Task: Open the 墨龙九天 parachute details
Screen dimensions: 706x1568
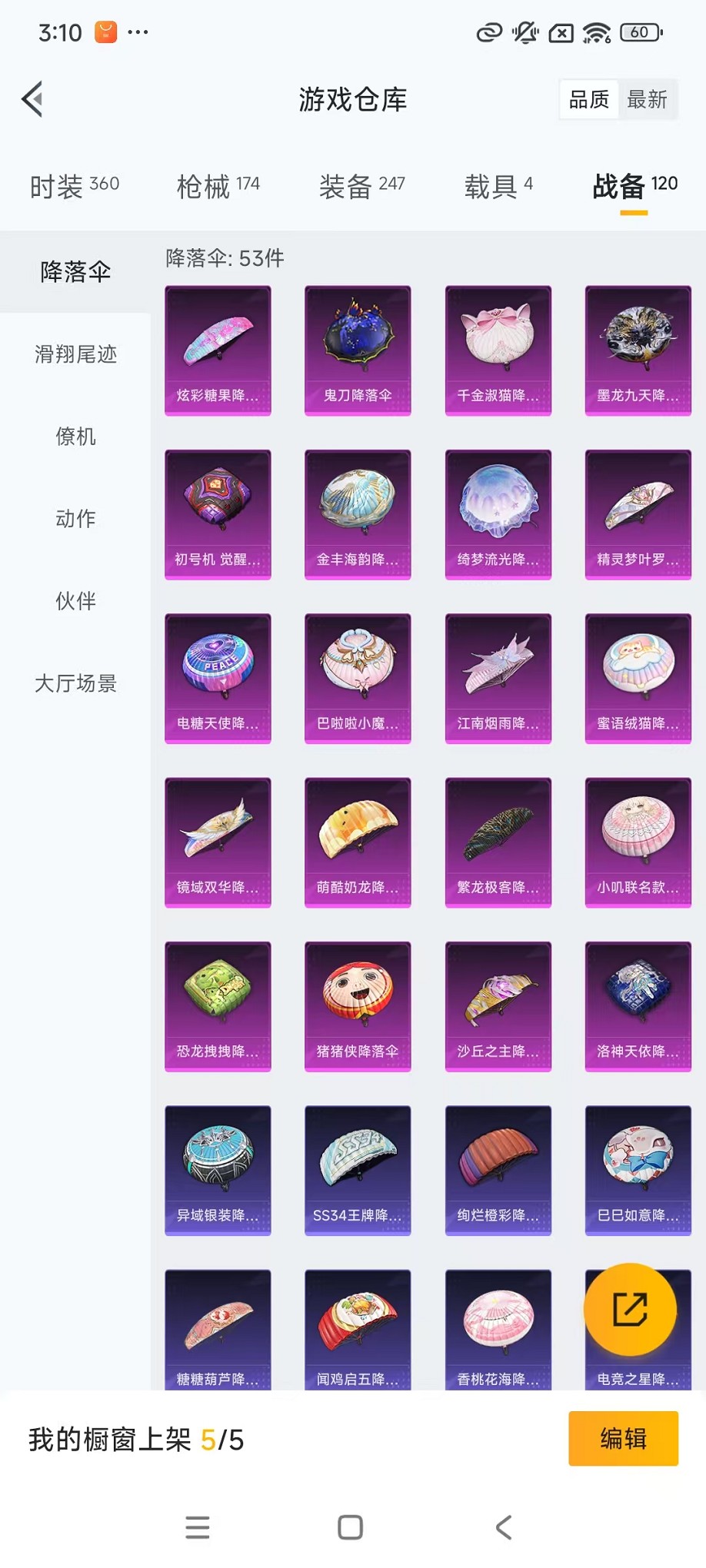Action: click(x=638, y=350)
